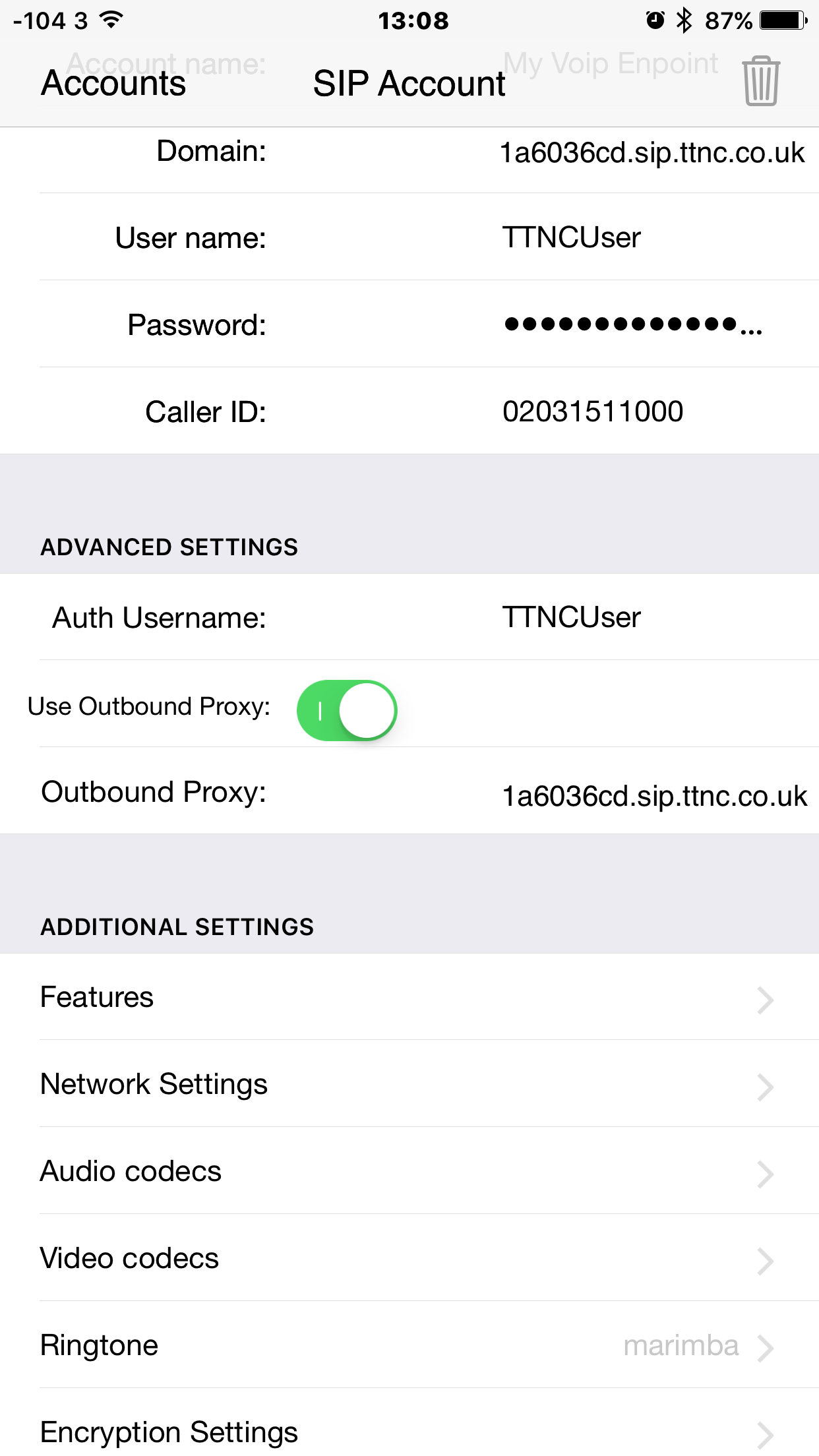This screenshot has height=1456, width=819.
Task: Toggle Use Outbound Proxy off
Action: pyautogui.click(x=347, y=710)
